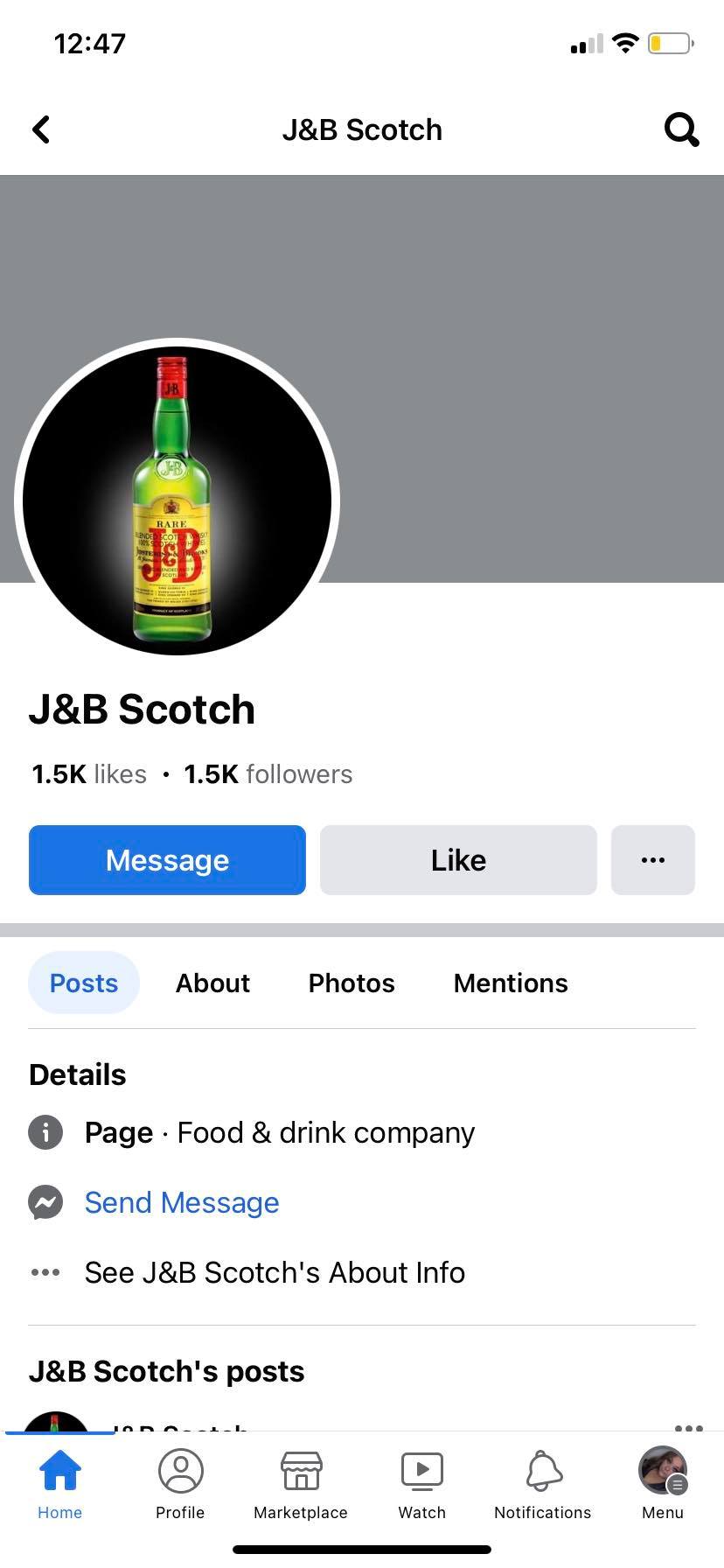Screen dimensions: 724x1568
Task: Open the Profile tab in bottom bar
Action: click(180, 1482)
